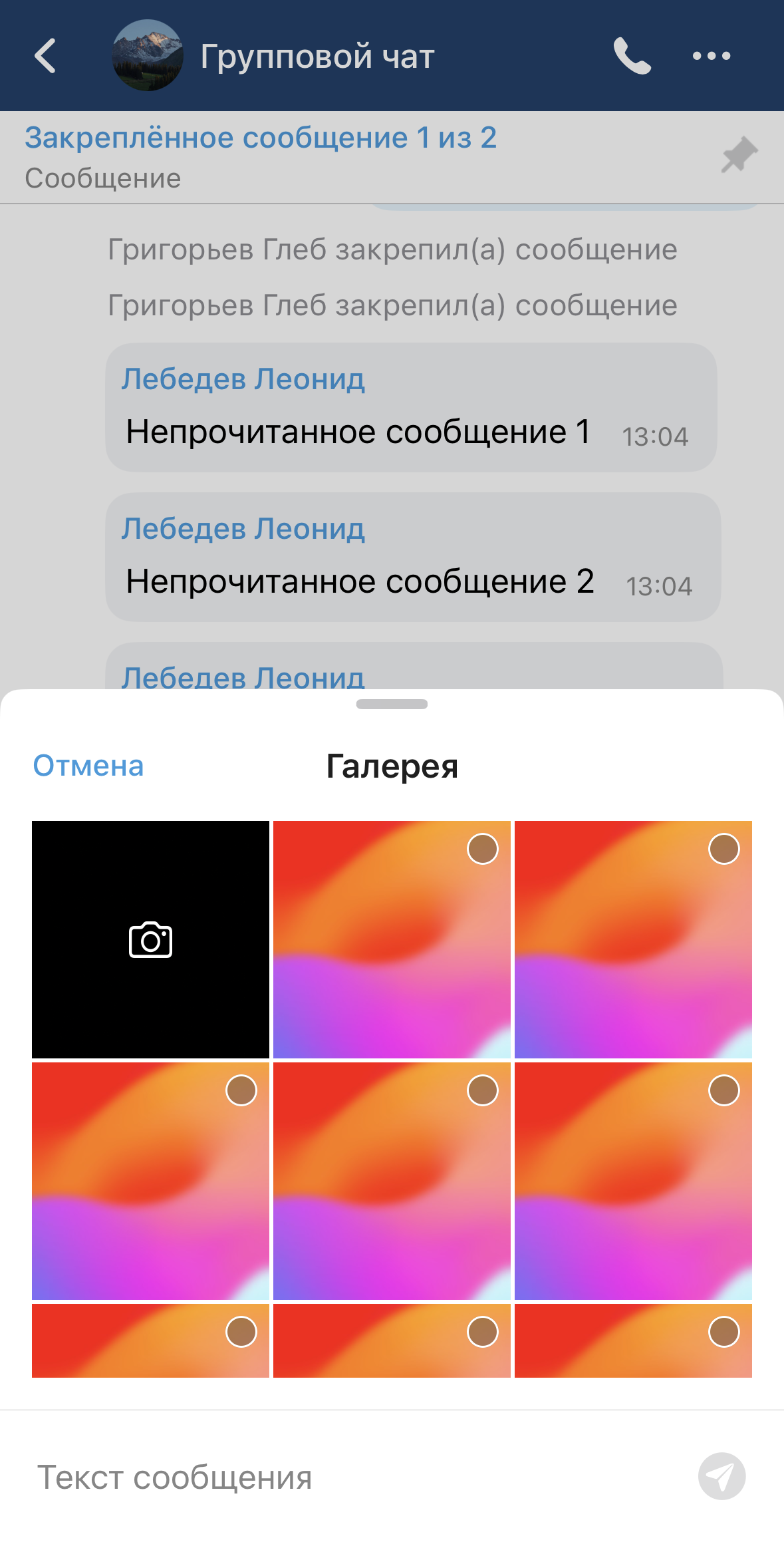Open the group chat avatar
The height and width of the screenshot is (1554, 784).
coord(148,56)
